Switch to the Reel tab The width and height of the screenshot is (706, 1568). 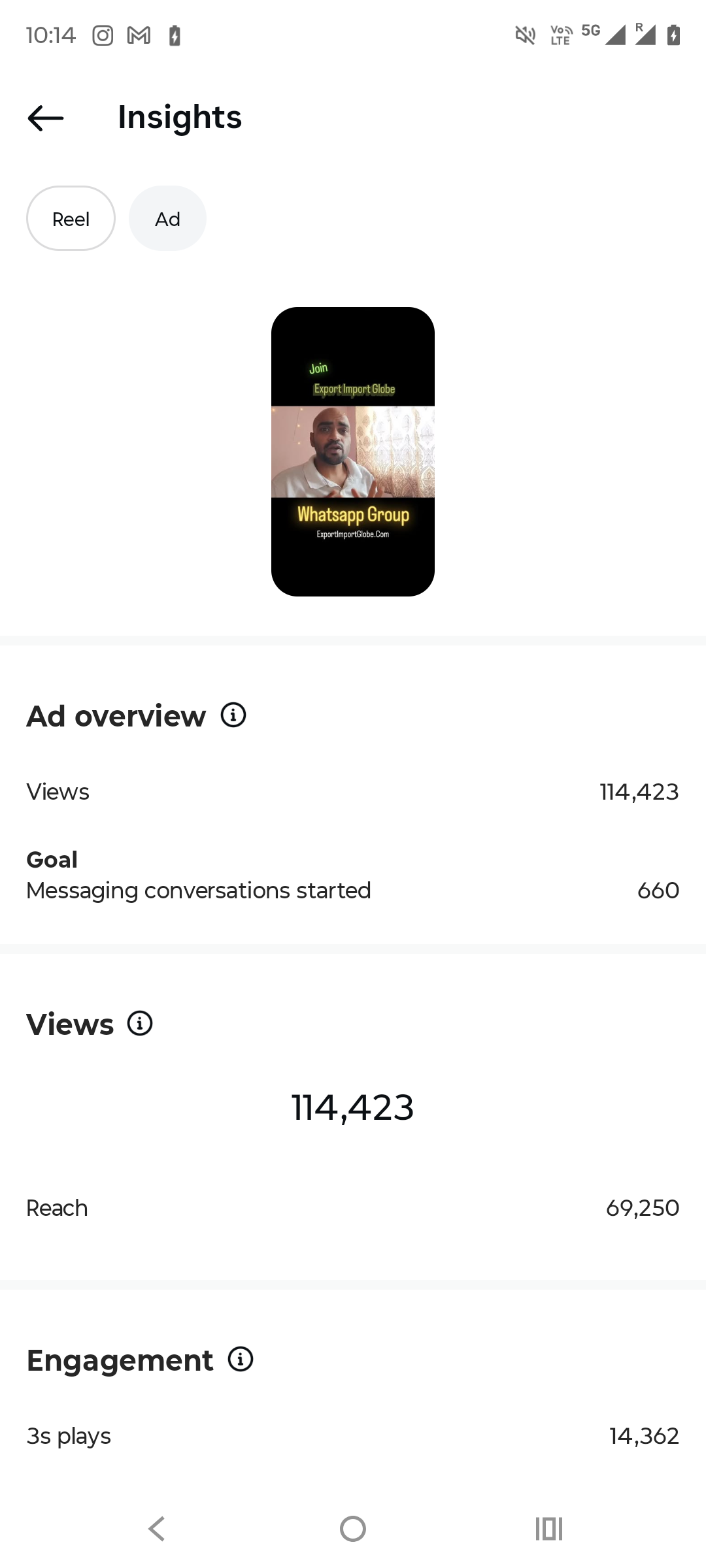tap(71, 218)
